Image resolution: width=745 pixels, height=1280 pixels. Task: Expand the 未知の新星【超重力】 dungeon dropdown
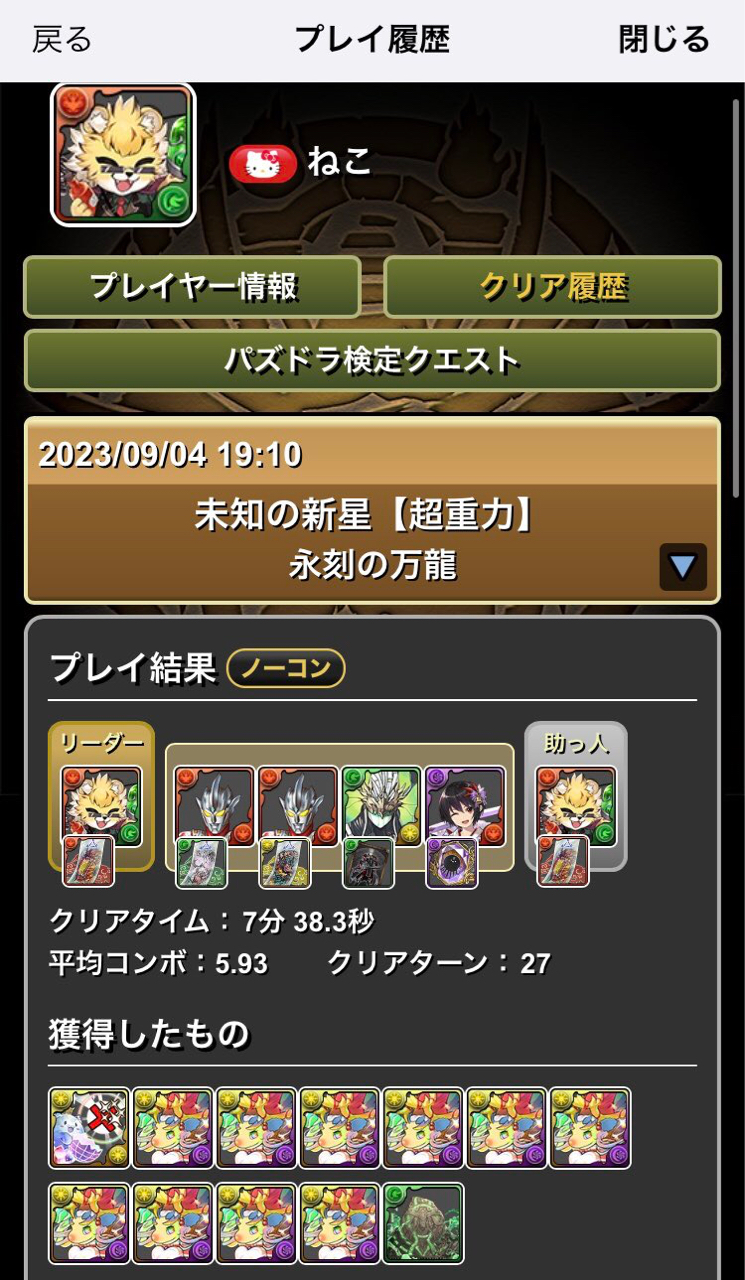coord(683,567)
